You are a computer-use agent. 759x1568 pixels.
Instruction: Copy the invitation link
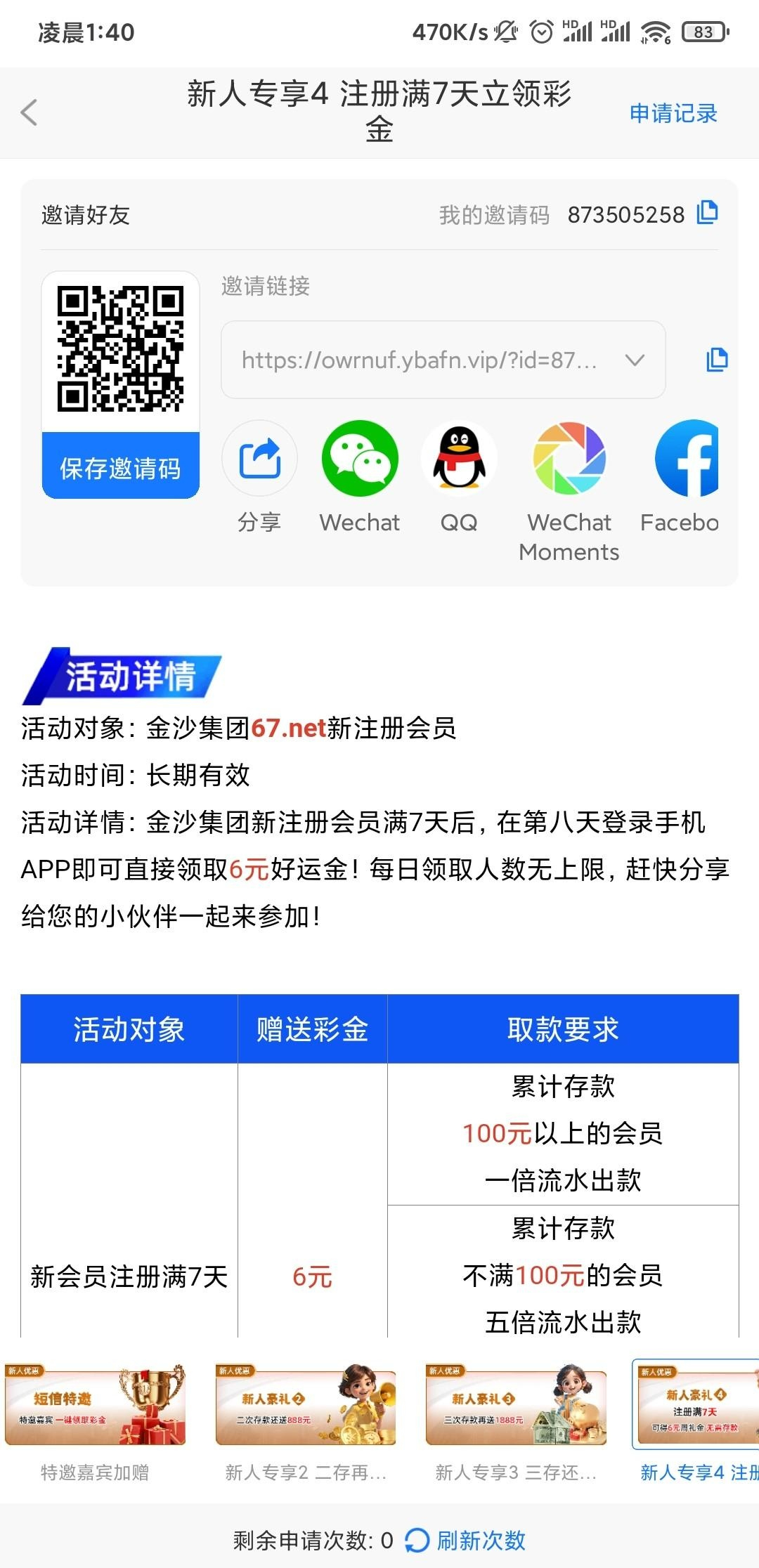716,360
